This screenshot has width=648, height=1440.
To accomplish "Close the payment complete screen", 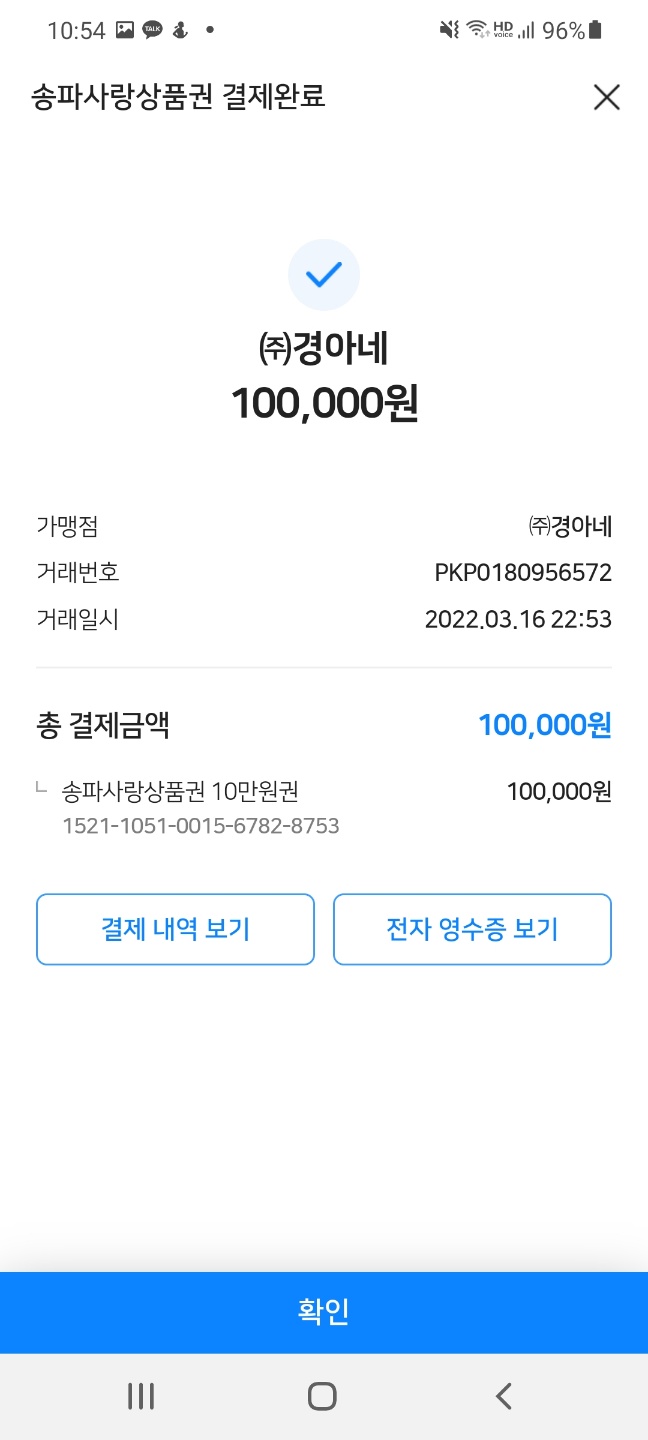I will tap(607, 97).
